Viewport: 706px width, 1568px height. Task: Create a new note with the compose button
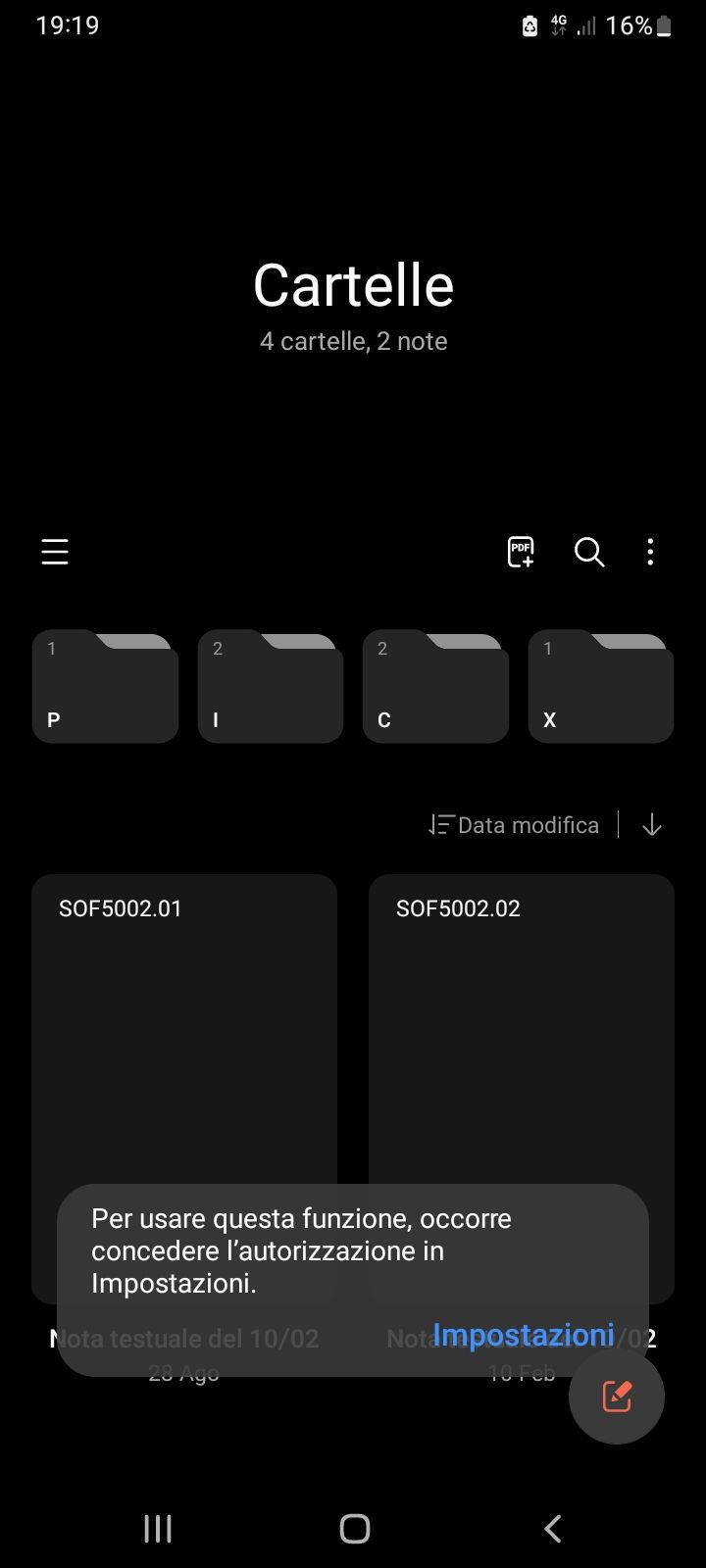[x=617, y=1396]
